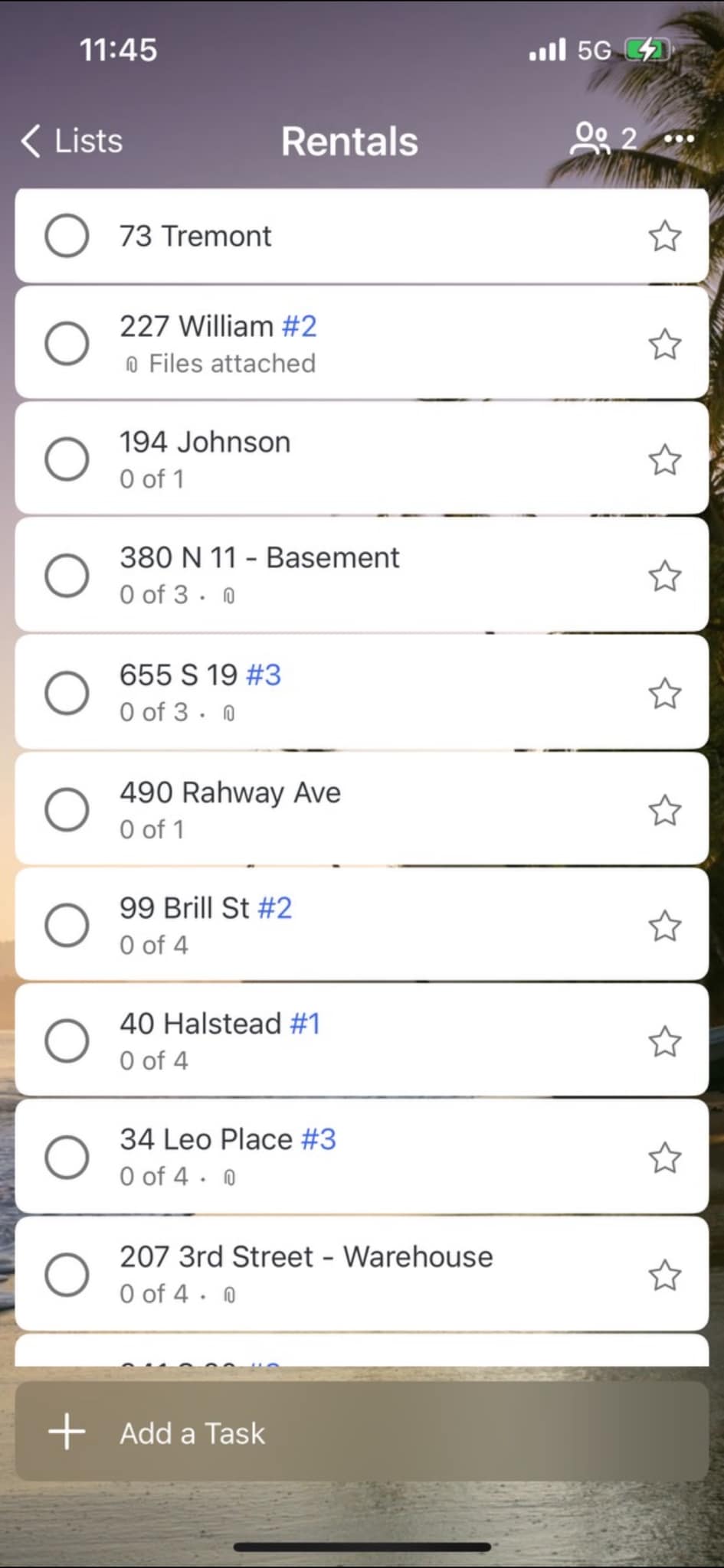Open the 227 William #2 task
This screenshot has height=1568, width=724.
(x=345, y=343)
